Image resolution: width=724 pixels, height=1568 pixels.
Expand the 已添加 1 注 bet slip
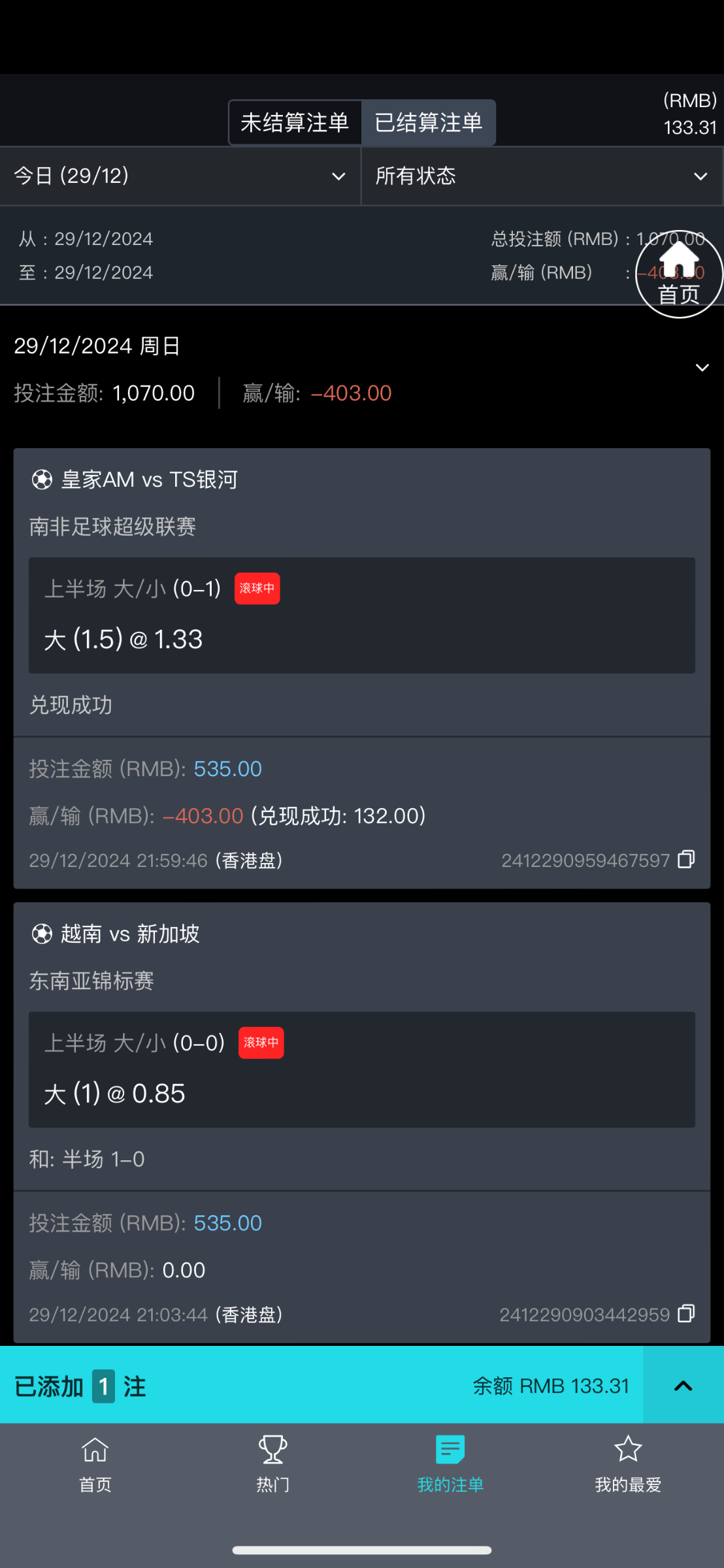[683, 1386]
